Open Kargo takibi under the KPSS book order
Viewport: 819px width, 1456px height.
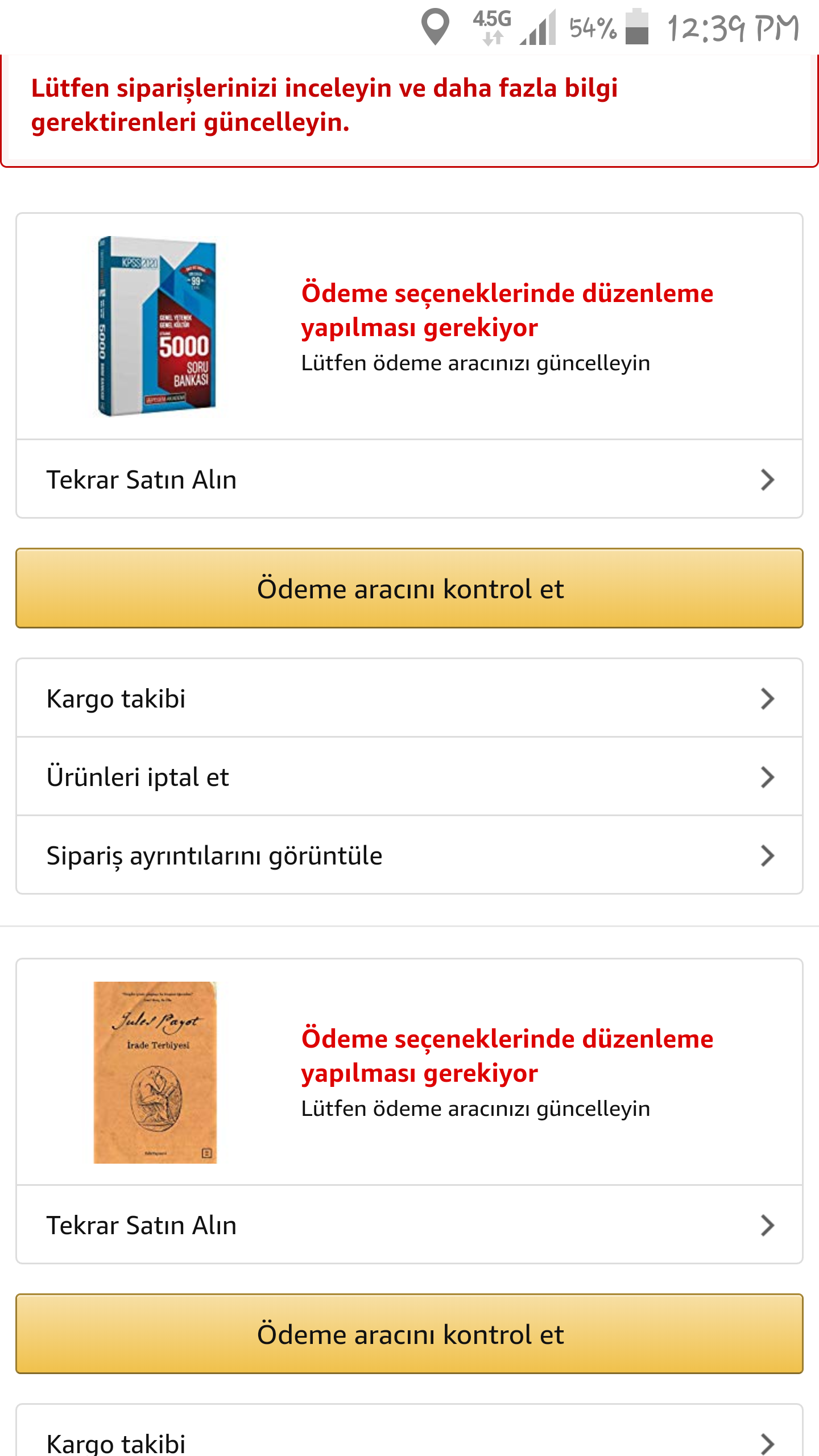409,698
